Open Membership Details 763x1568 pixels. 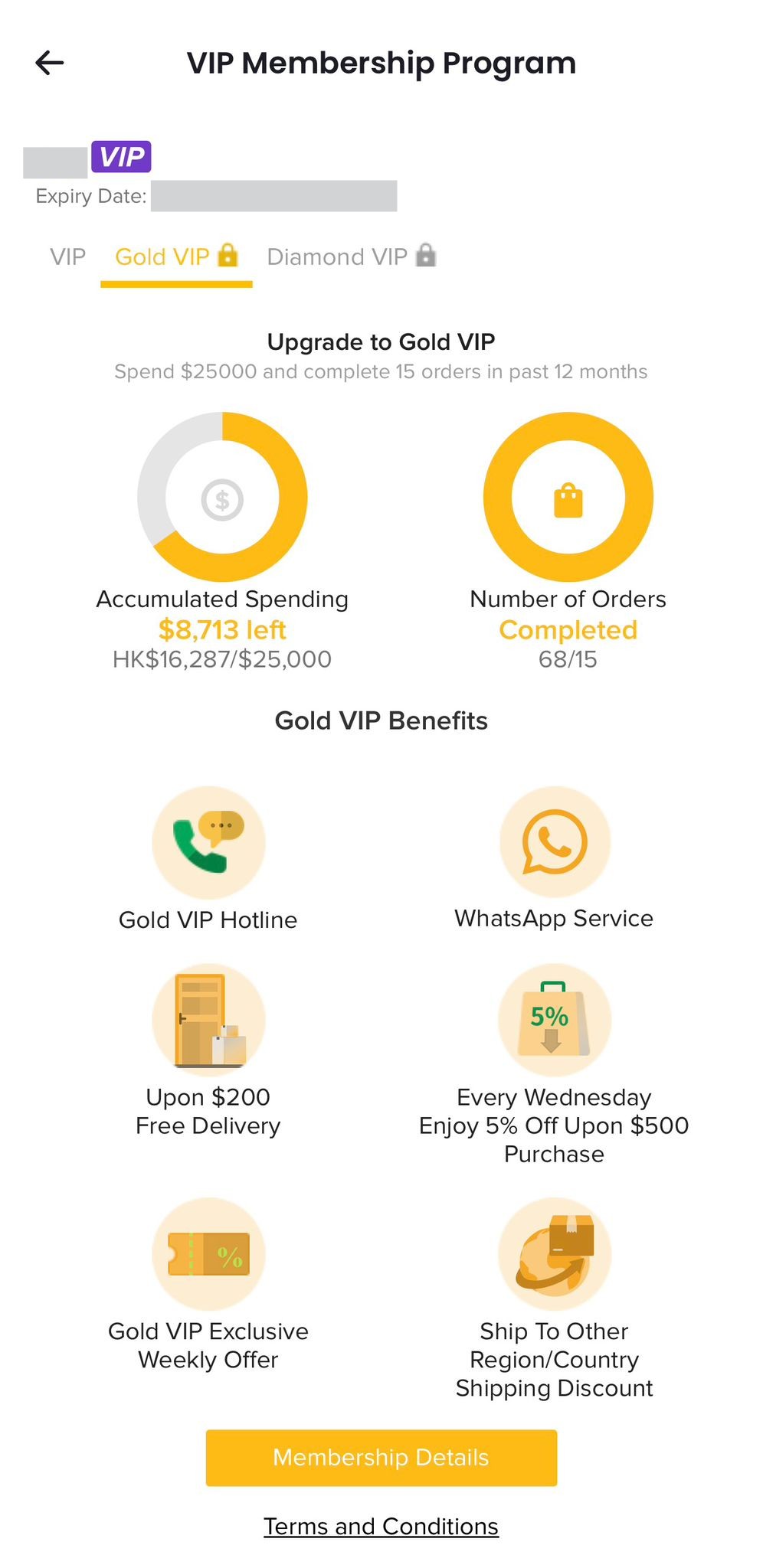[x=381, y=1457]
